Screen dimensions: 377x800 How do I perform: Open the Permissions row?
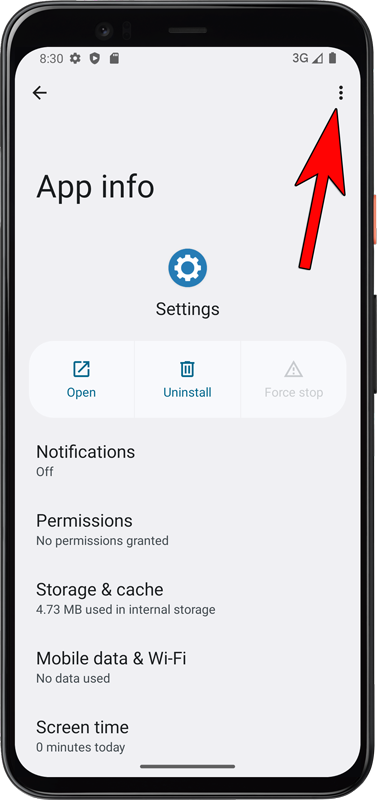(188, 529)
